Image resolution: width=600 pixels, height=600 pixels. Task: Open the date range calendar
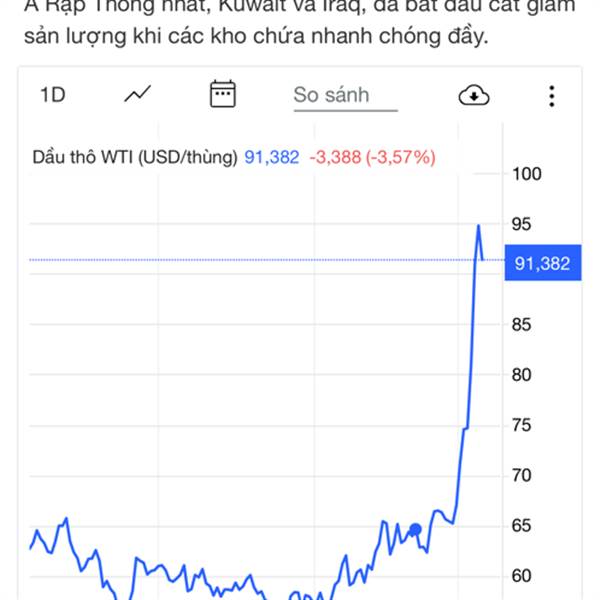(223, 94)
